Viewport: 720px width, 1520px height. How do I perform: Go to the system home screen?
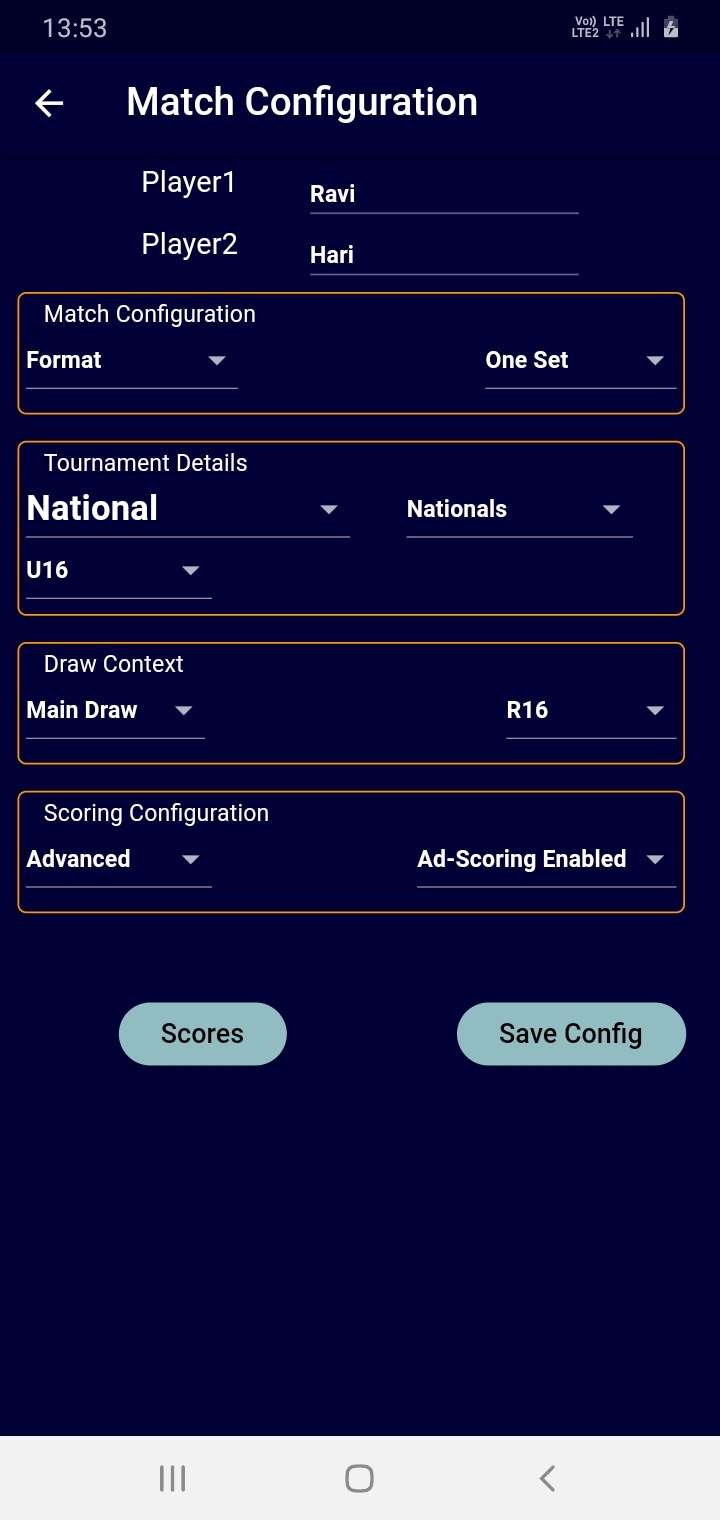point(359,1478)
